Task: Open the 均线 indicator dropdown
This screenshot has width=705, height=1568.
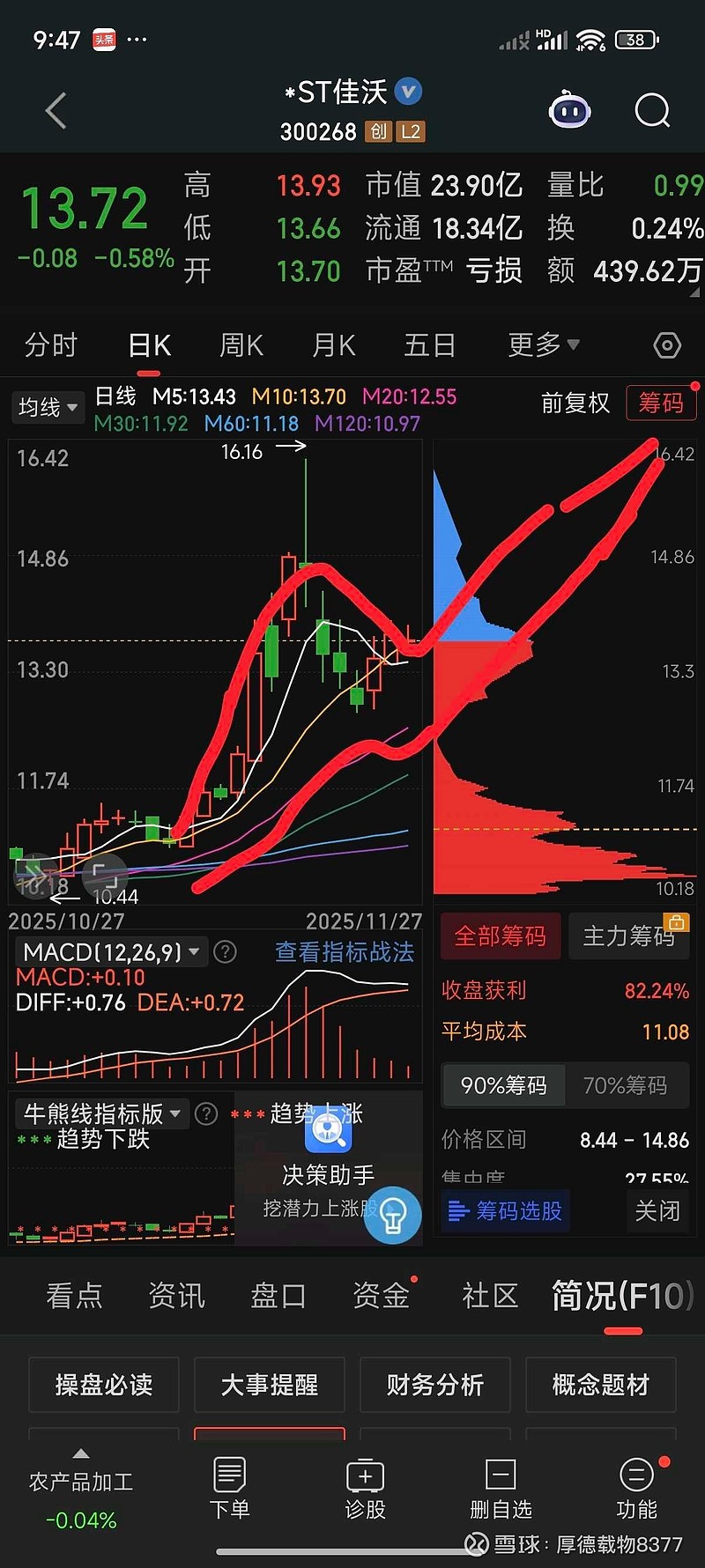Action: 48,407
